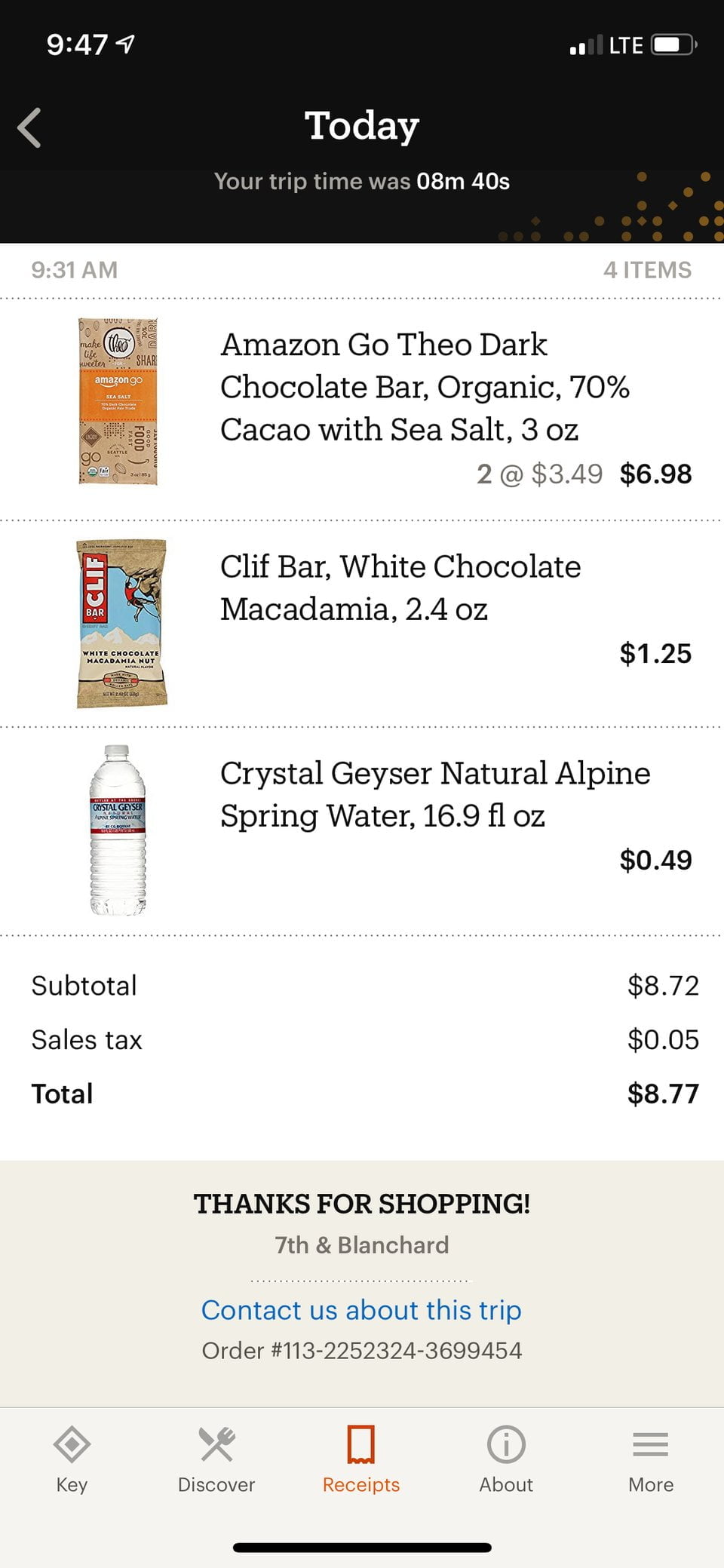Tap Contact us about this trip
The height and width of the screenshot is (1568, 724).
click(361, 1310)
